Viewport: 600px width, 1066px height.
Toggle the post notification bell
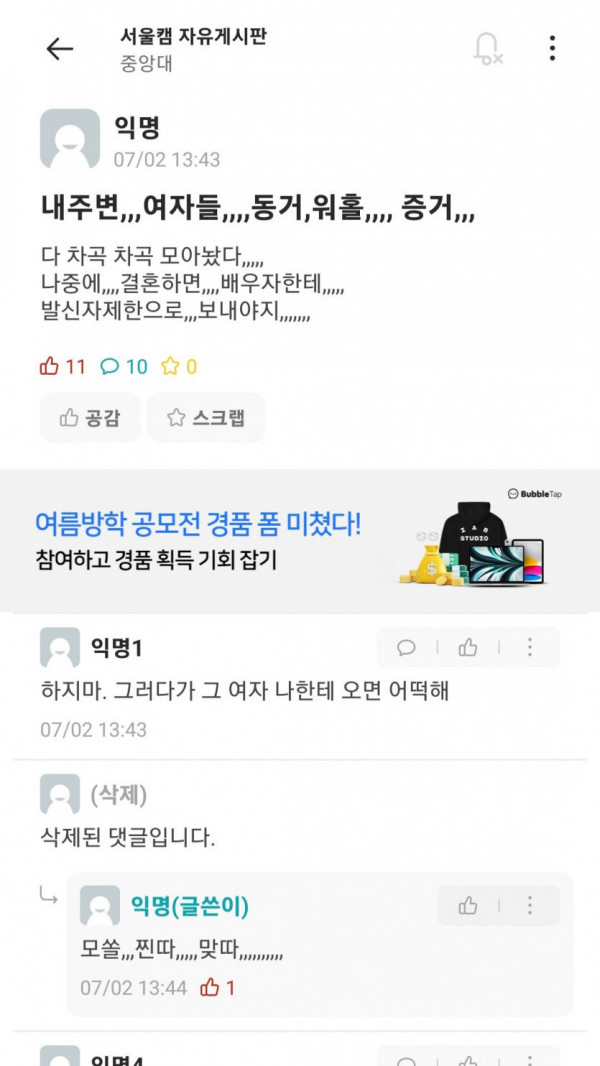tap(487, 49)
